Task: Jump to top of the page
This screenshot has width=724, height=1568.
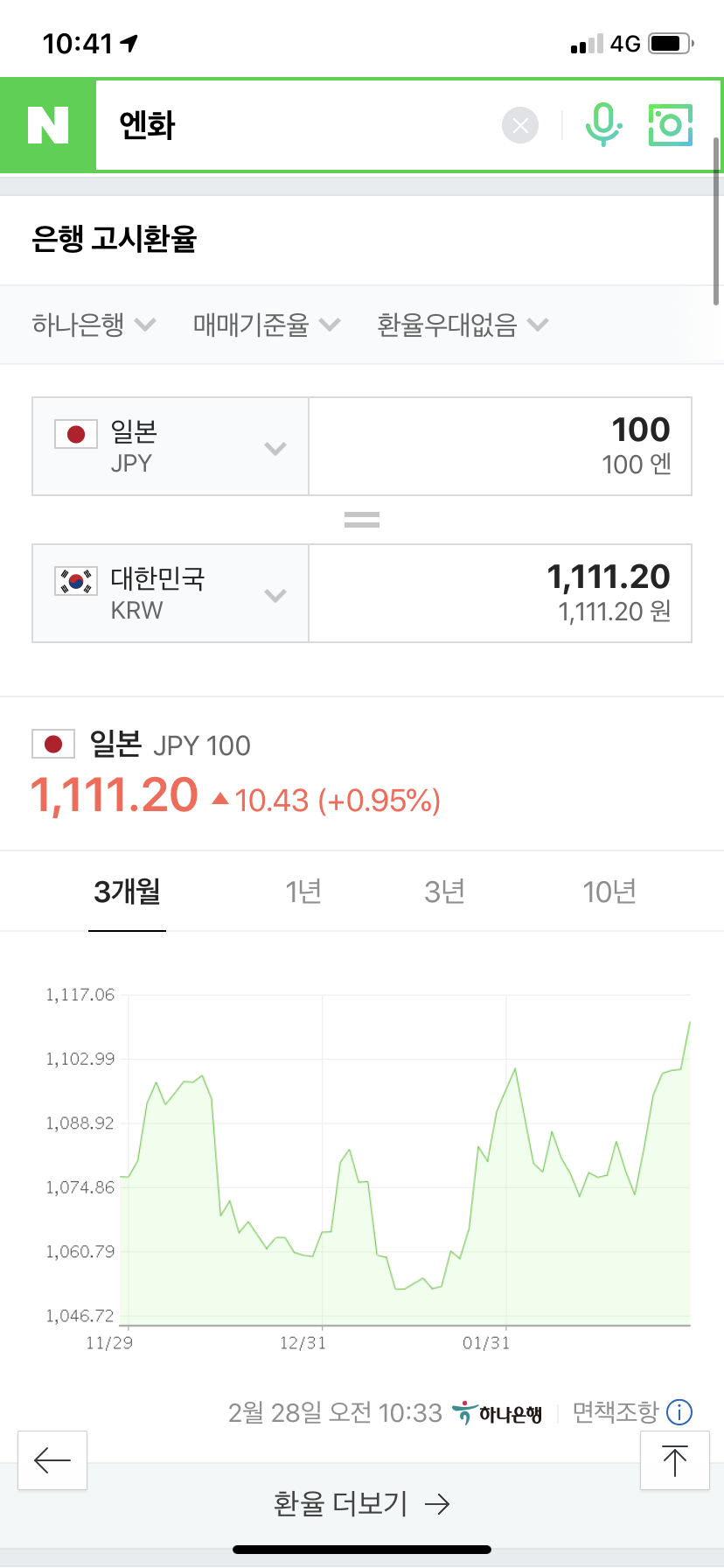Action: (x=675, y=1459)
